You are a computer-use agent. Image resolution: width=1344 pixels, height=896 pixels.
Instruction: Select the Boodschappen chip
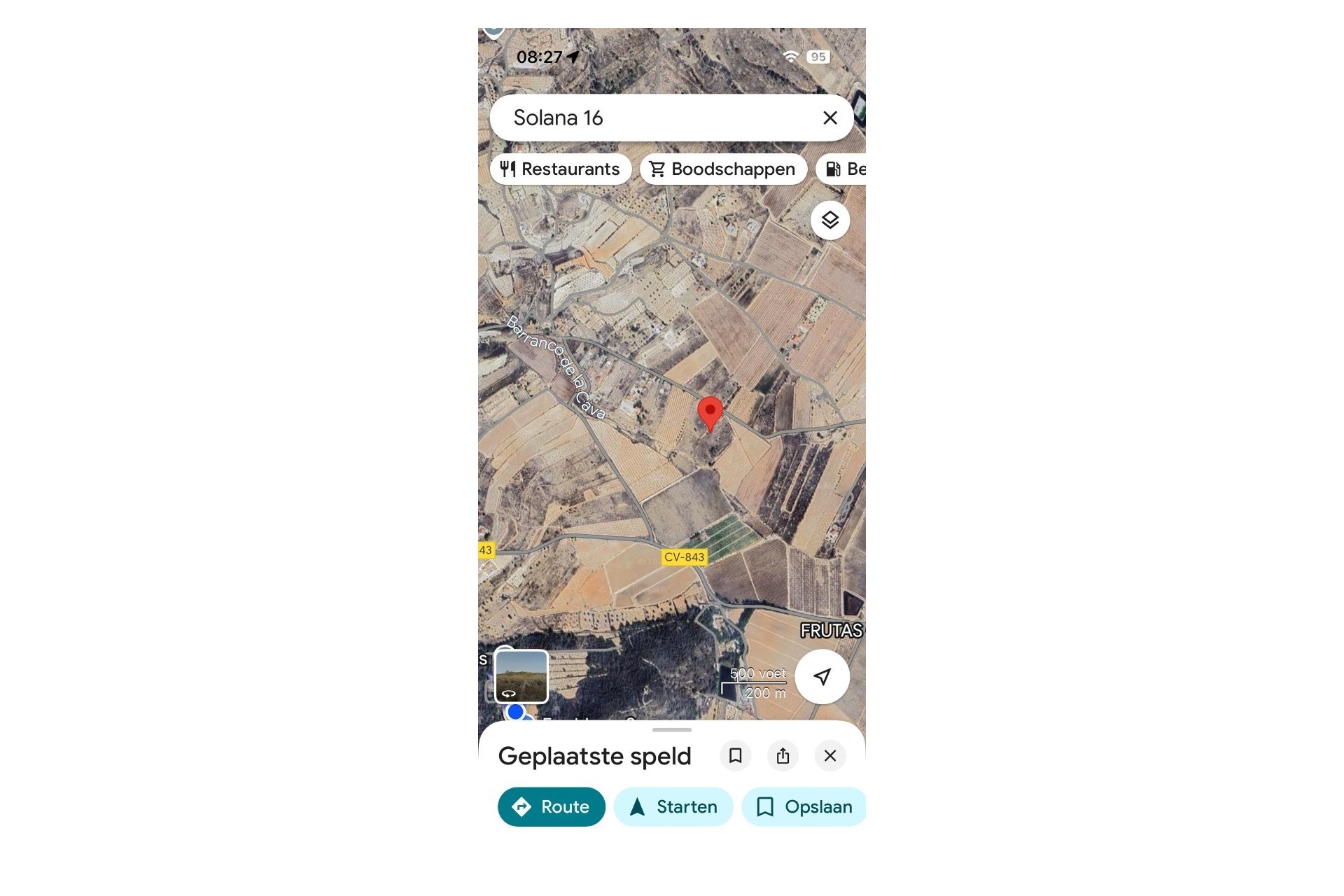pyautogui.click(x=723, y=169)
